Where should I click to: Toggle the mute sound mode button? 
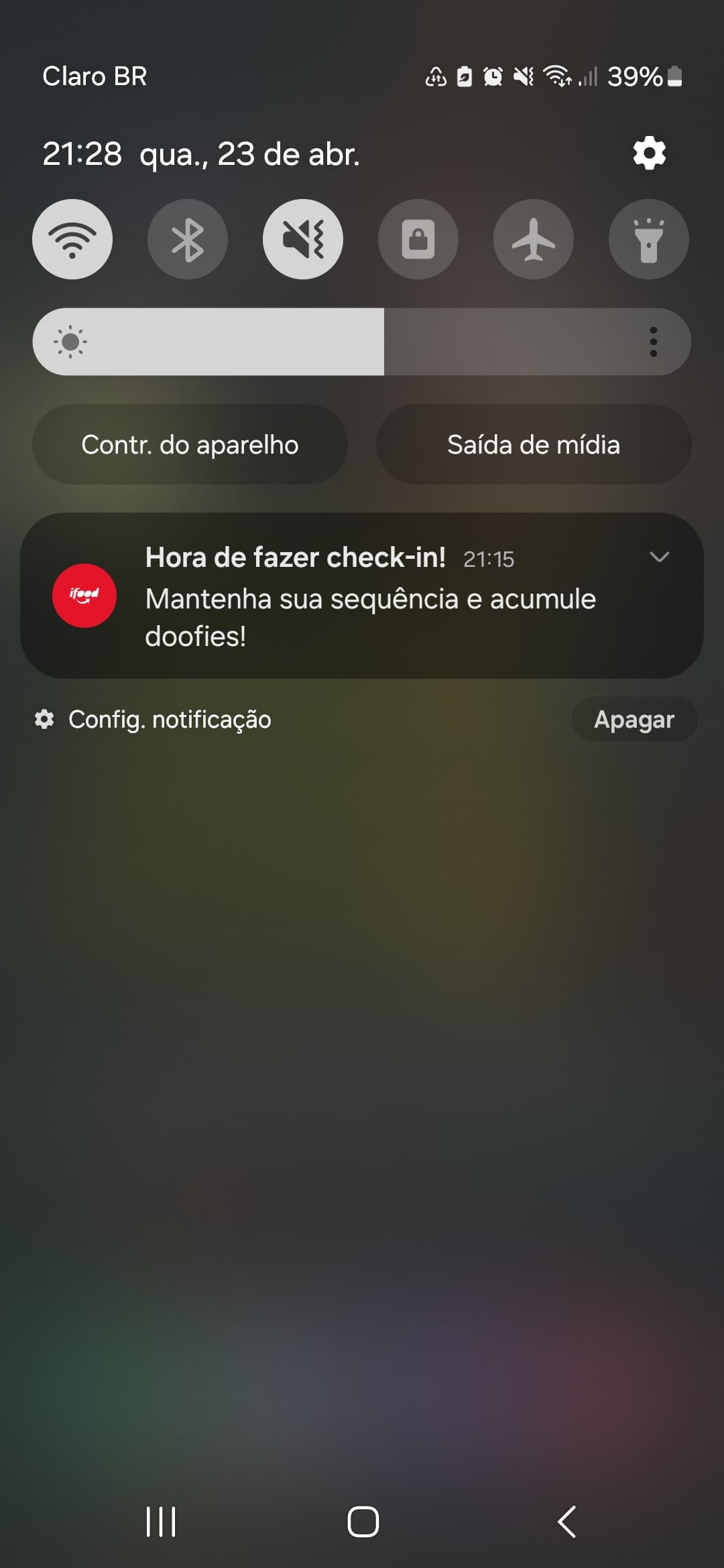coord(303,239)
